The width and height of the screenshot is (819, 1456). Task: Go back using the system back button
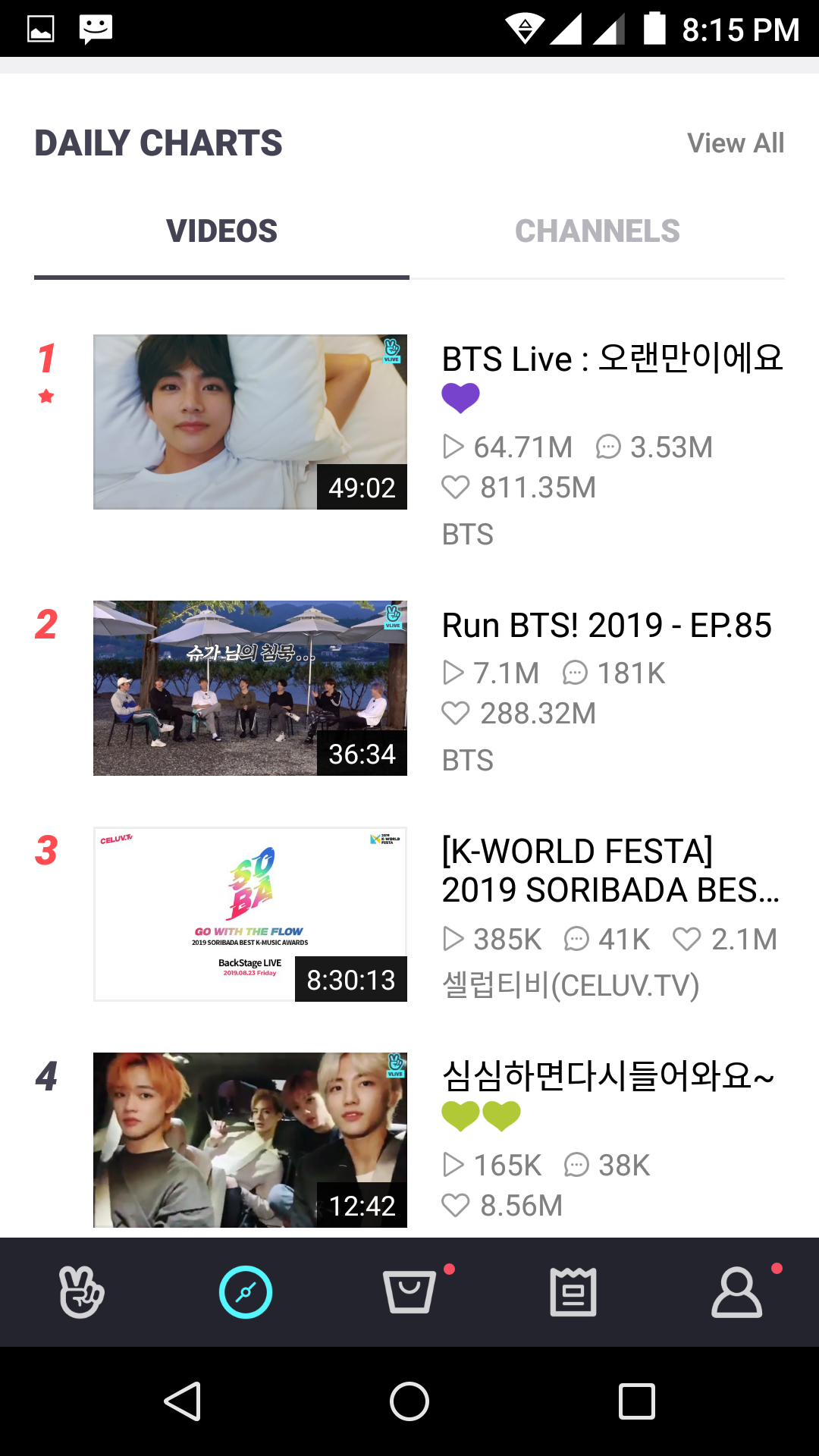click(183, 1401)
